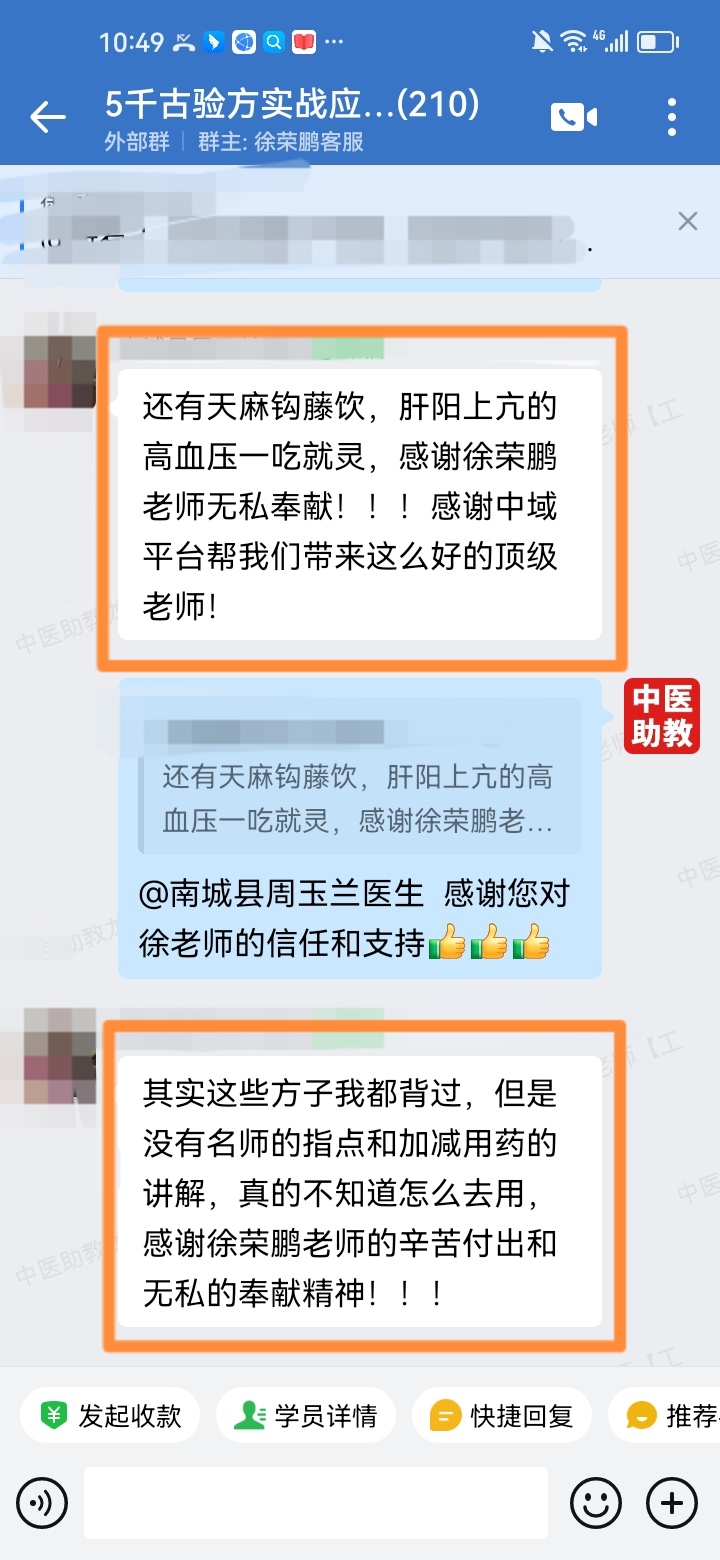The height and width of the screenshot is (1560, 720).
Task: Focus the message text field
Action: coord(316,1503)
